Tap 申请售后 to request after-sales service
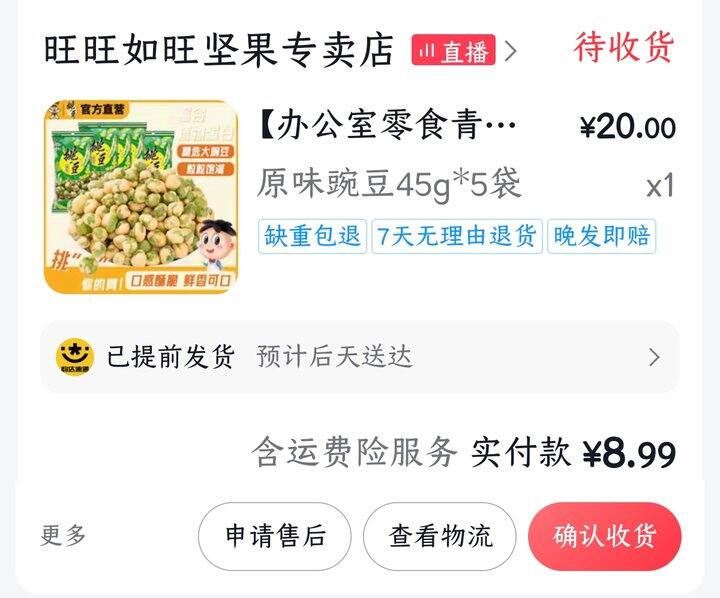 click(275, 536)
